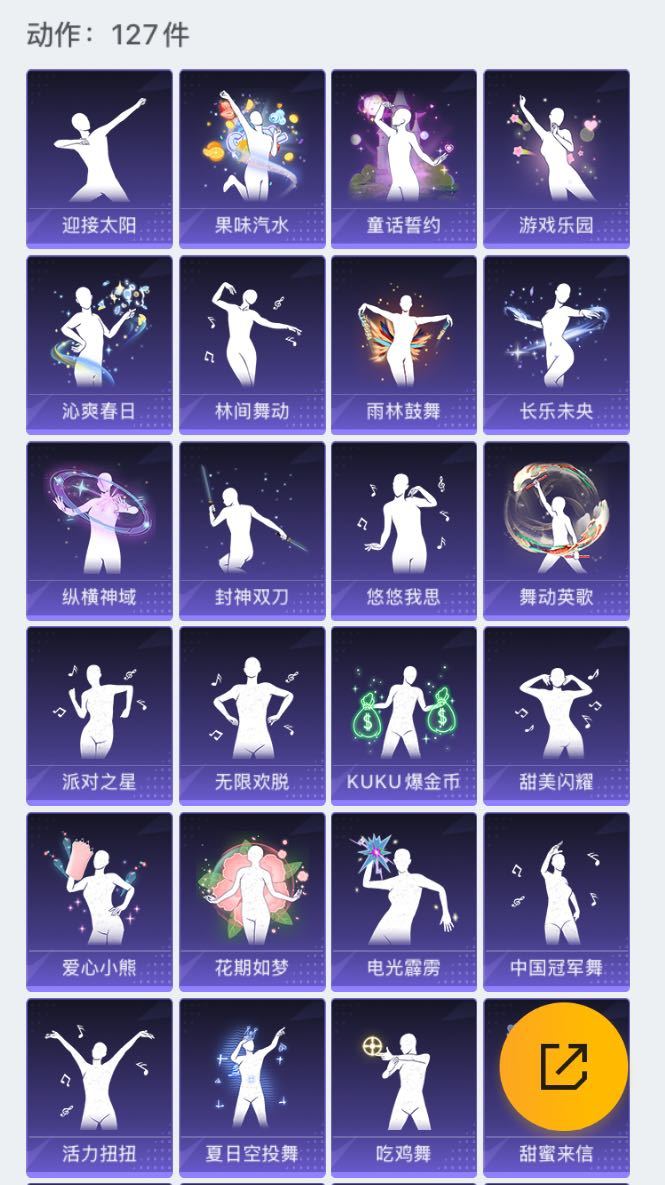Tap the orange share floating button
Image resolution: width=665 pixels, height=1185 pixels.
tap(564, 1066)
